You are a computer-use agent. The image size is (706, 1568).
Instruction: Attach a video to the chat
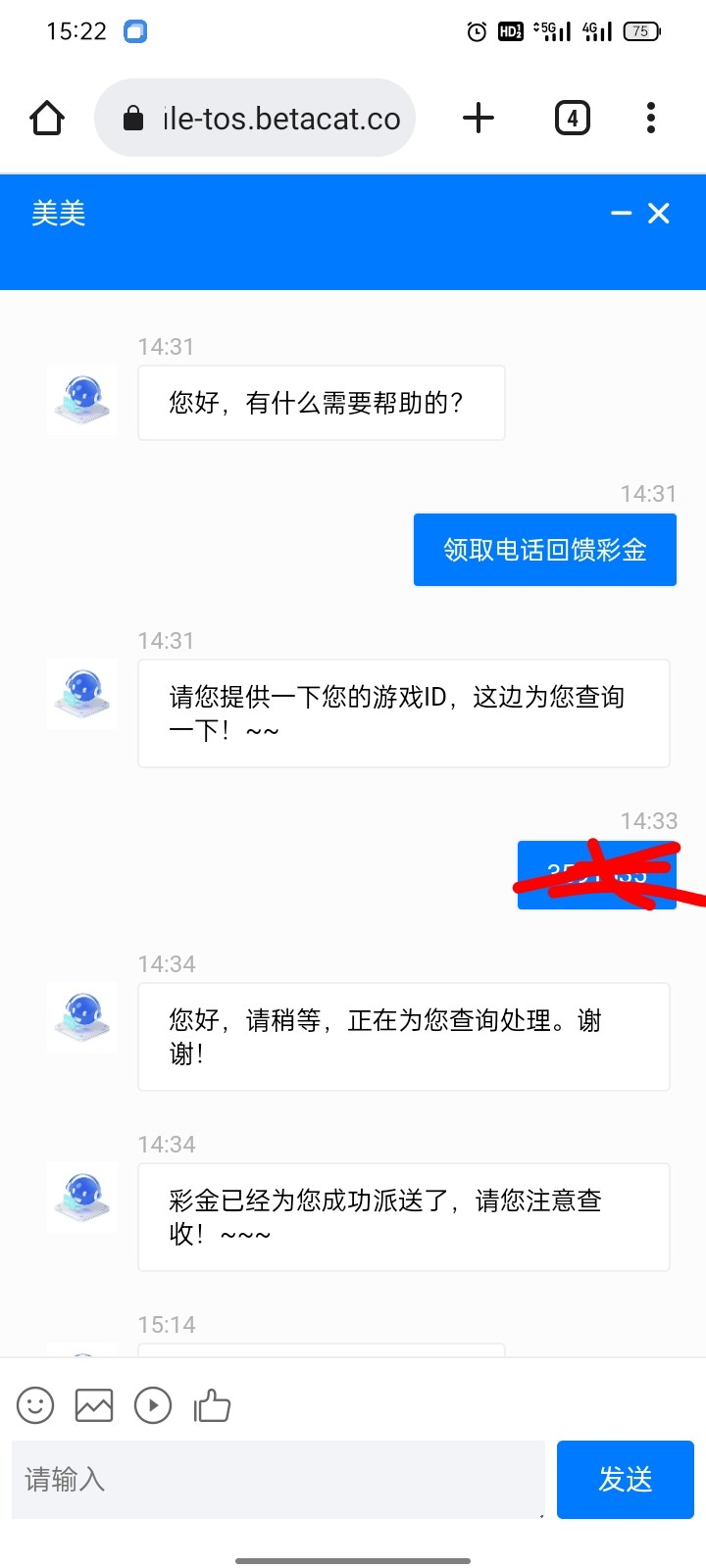(x=153, y=1405)
